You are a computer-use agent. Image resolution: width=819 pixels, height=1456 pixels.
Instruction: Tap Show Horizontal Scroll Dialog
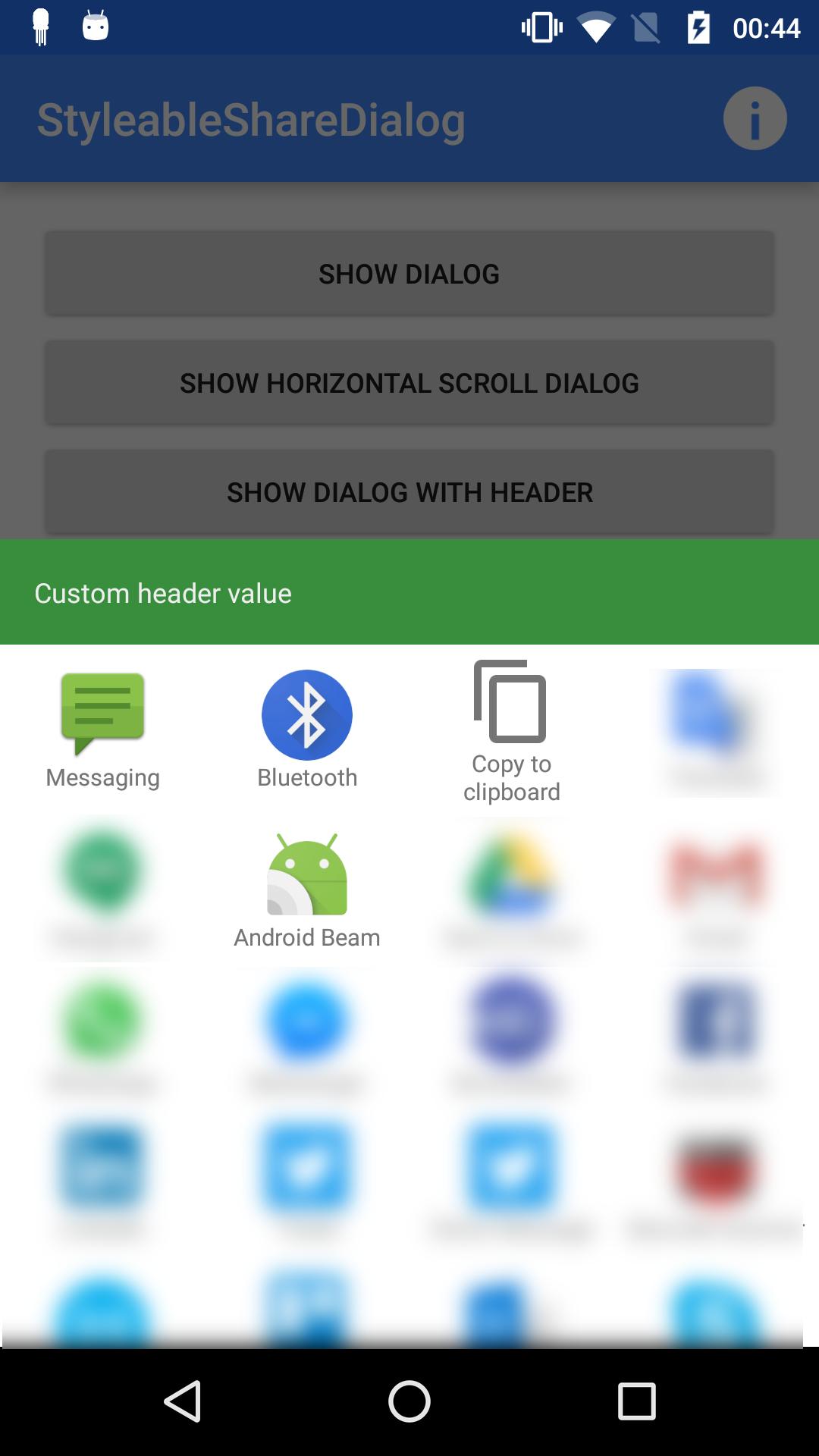pos(409,383)
